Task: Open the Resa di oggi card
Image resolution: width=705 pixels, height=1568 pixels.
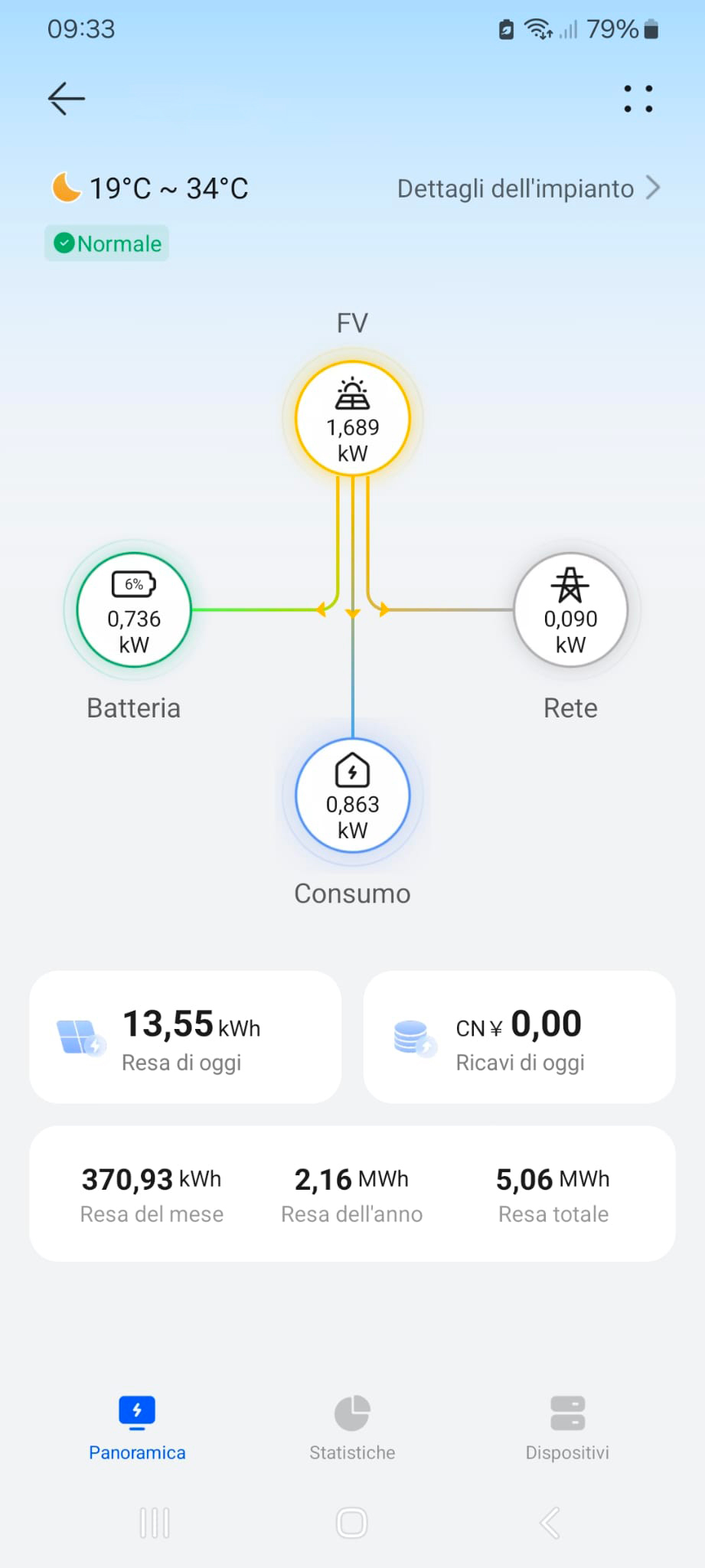Action: pos(185,1037)
